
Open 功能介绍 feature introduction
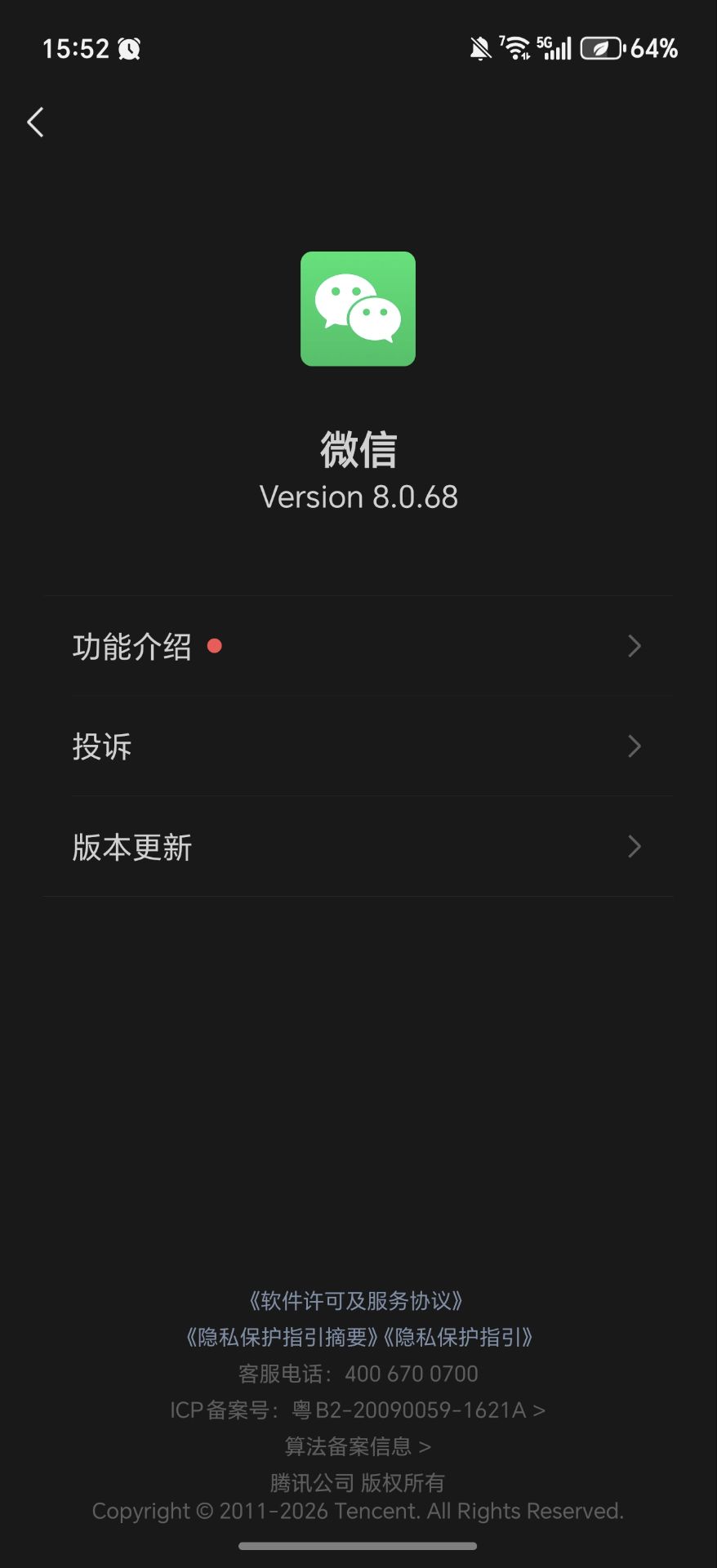tap(131, 646)
